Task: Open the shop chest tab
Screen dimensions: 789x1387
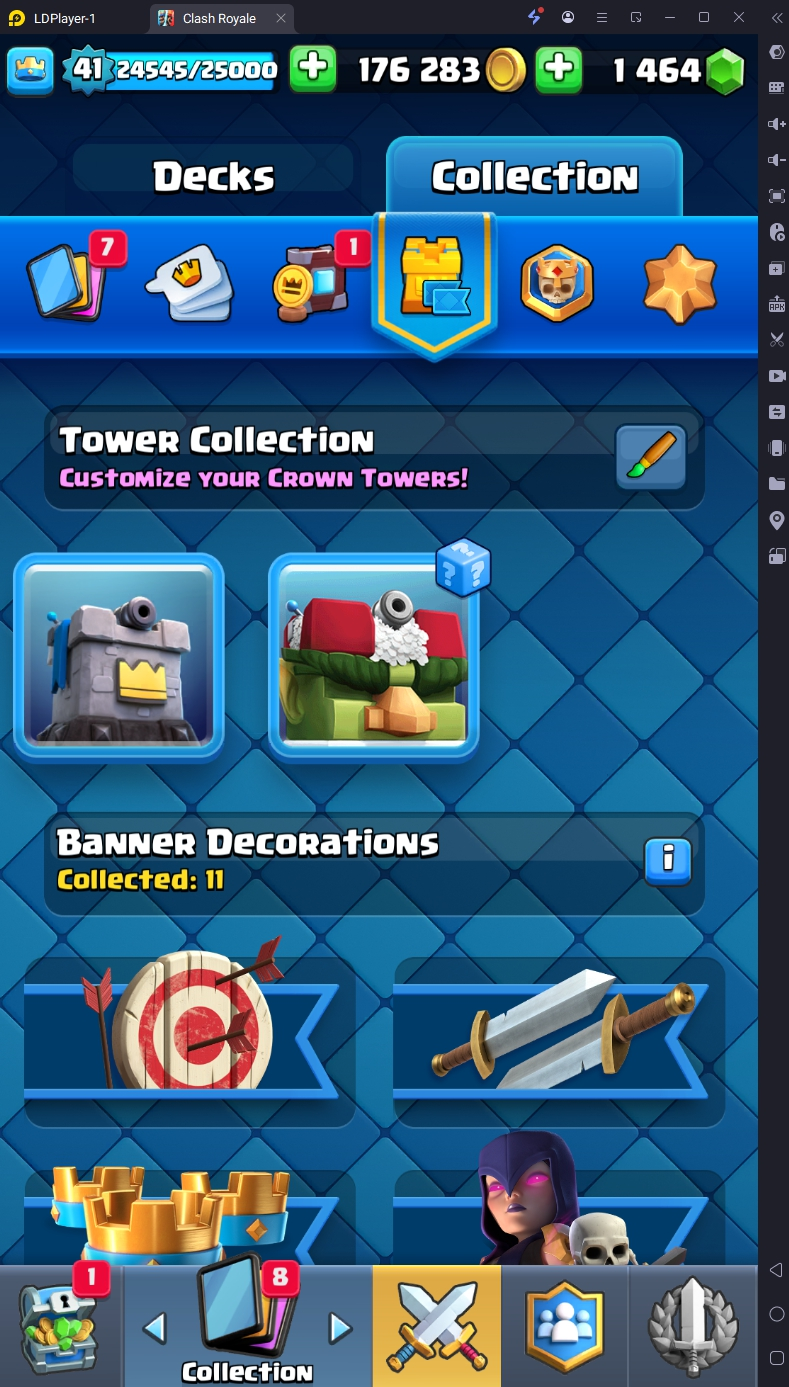Action: tap(60, 1325)
